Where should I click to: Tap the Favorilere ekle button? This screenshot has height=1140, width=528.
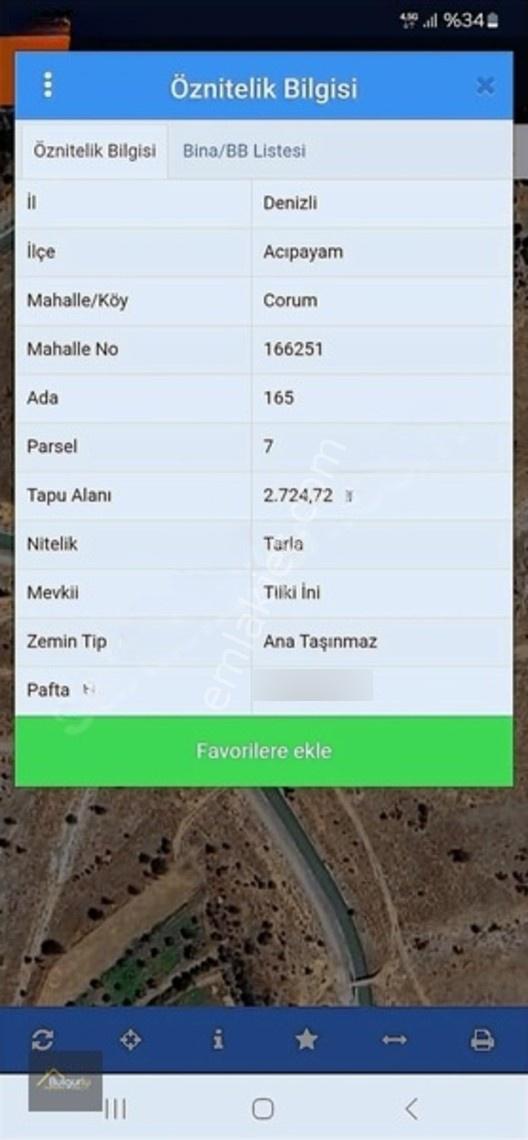[264, 751]
